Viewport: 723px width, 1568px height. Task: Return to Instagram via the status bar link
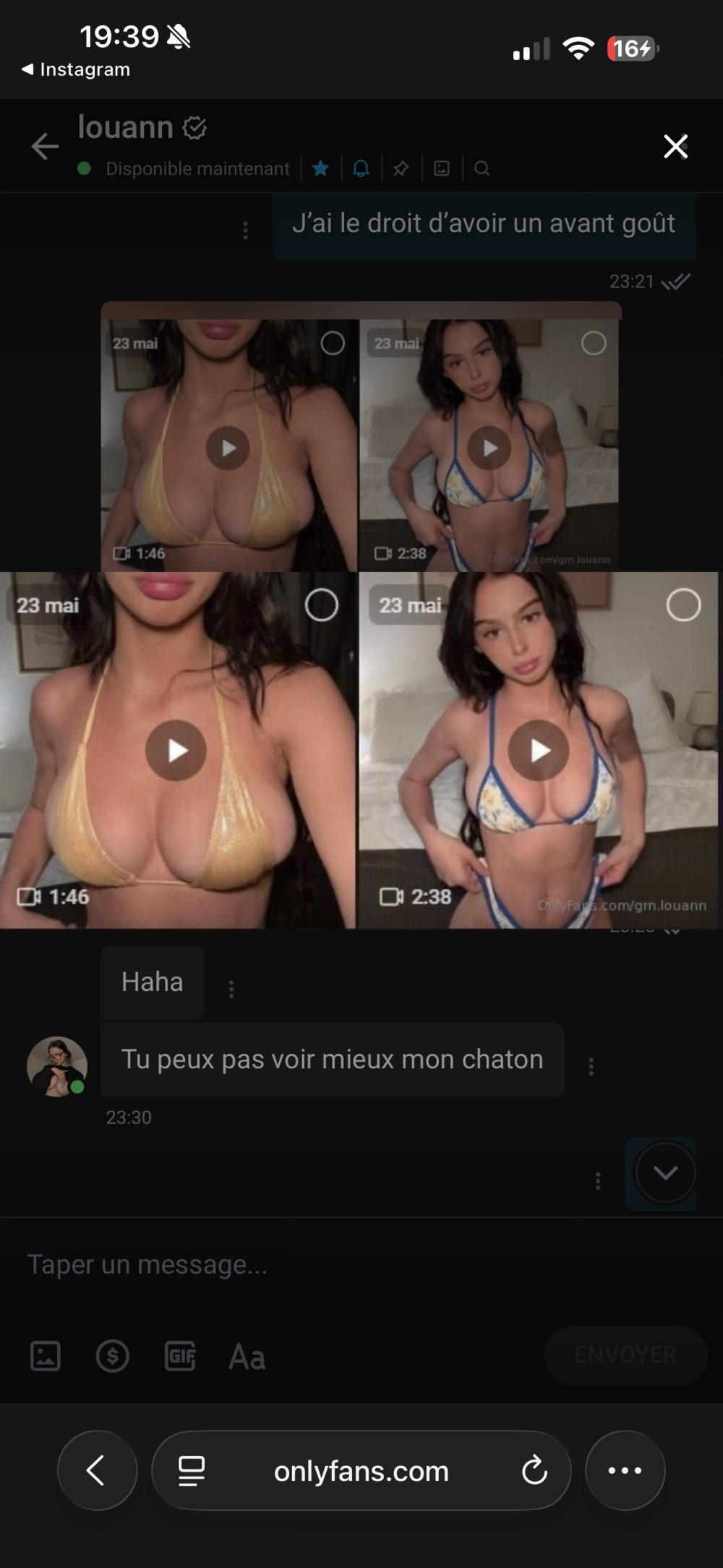76,69
